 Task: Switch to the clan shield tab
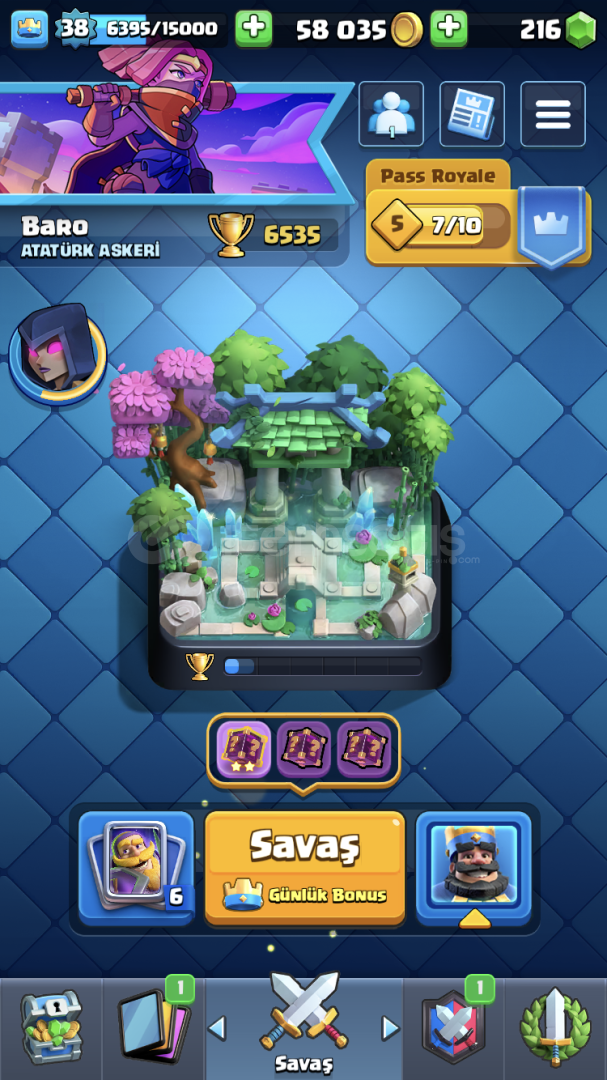pyautogui.click(x=453, y=1028)
